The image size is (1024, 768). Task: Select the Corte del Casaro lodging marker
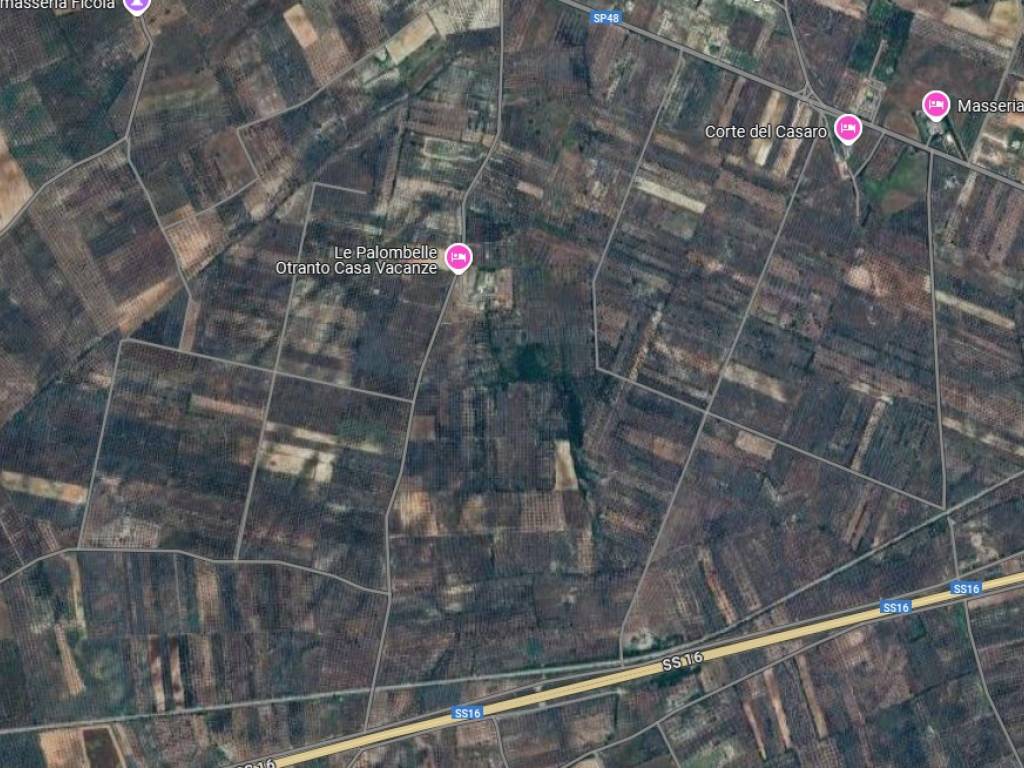(848, 128)
